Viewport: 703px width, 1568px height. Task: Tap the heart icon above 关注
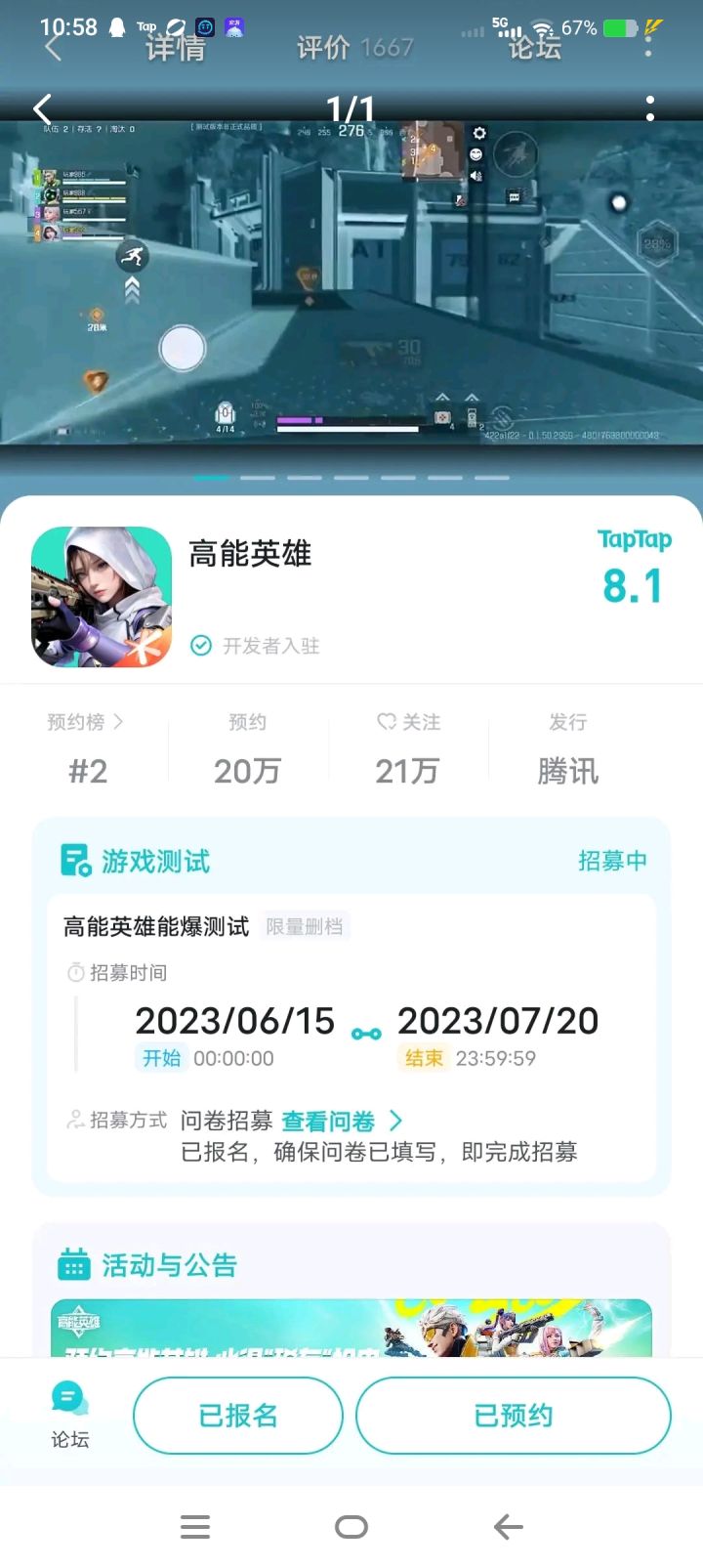pos(387,722)
